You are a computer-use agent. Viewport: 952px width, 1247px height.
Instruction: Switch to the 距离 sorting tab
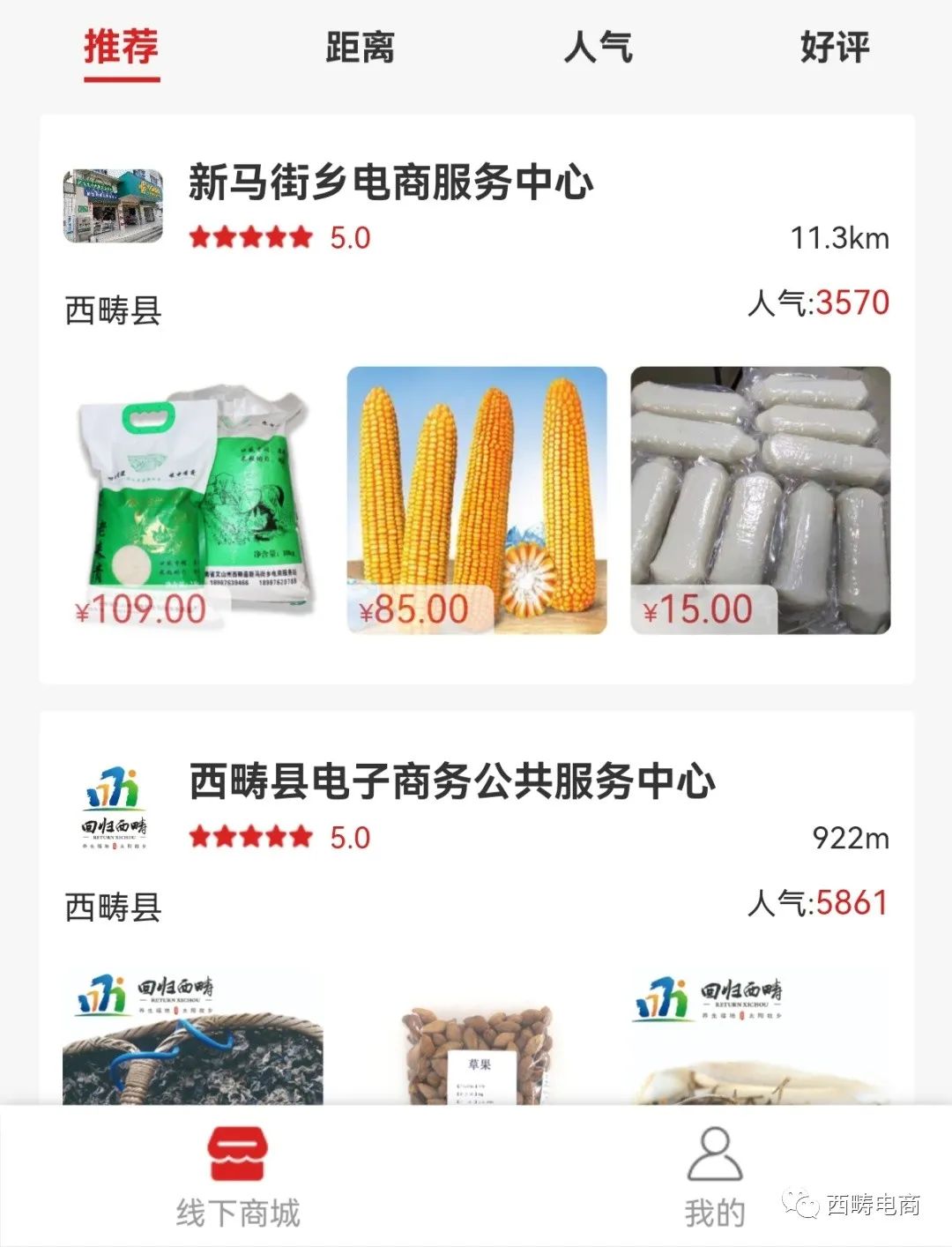(361, 50)
